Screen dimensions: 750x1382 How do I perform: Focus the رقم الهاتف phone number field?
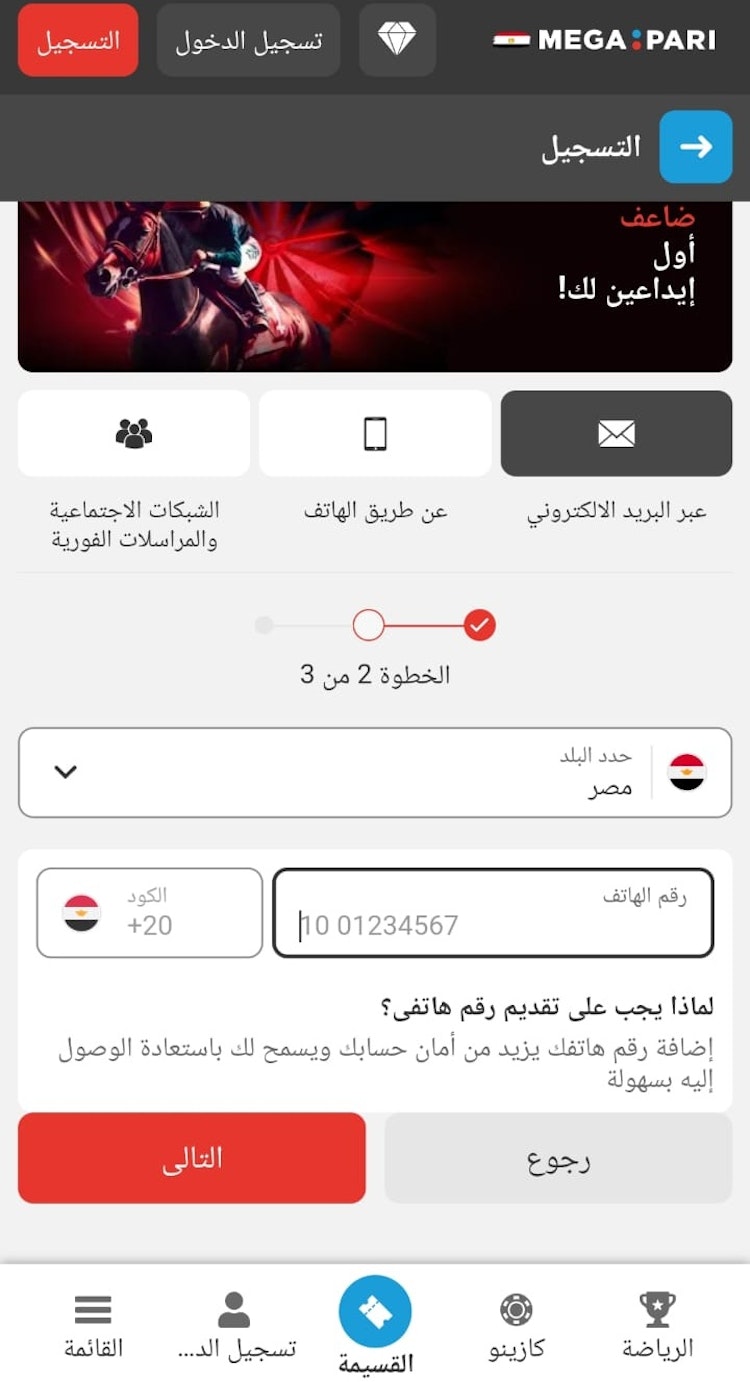493,913
